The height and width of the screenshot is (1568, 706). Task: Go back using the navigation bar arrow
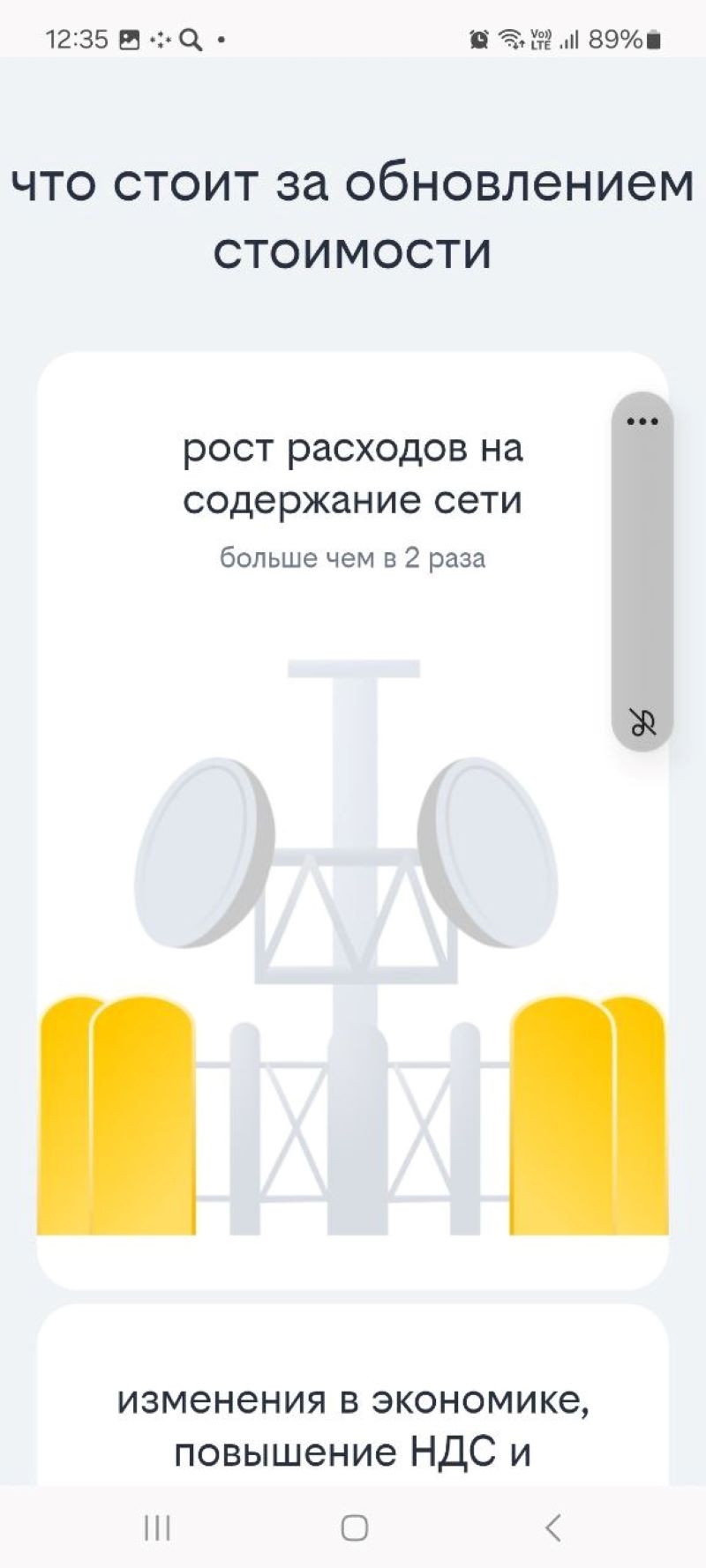553,1527
